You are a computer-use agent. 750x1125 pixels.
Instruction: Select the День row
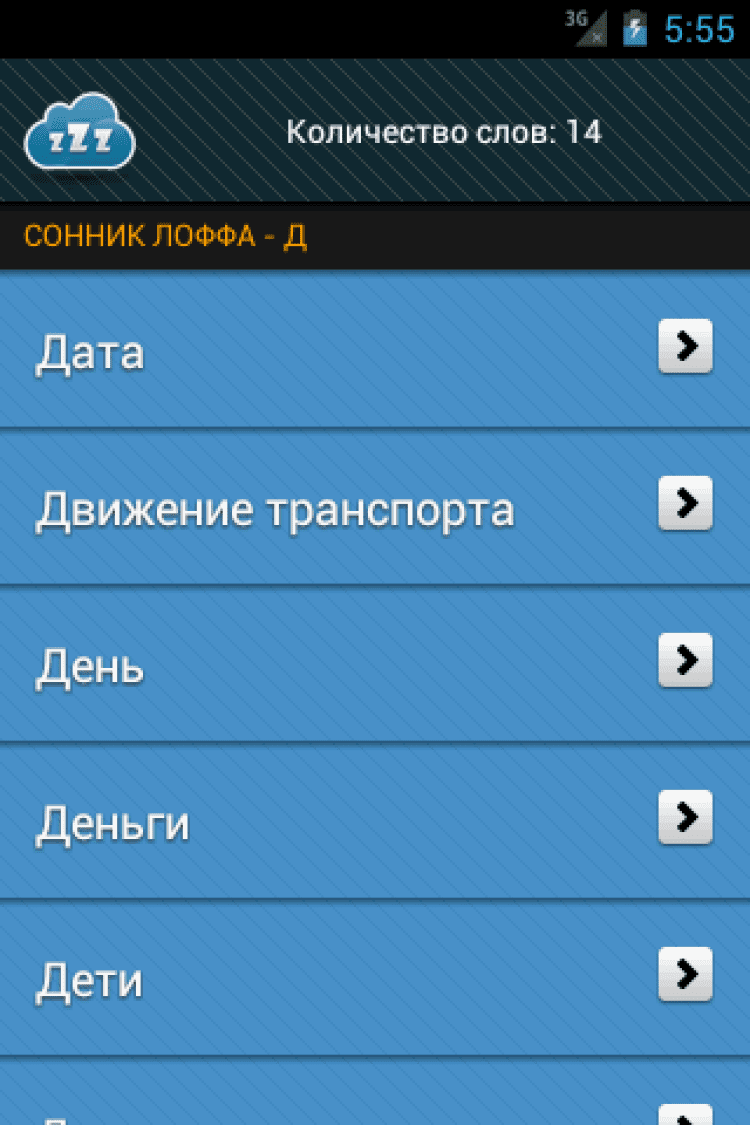[375, 665]
